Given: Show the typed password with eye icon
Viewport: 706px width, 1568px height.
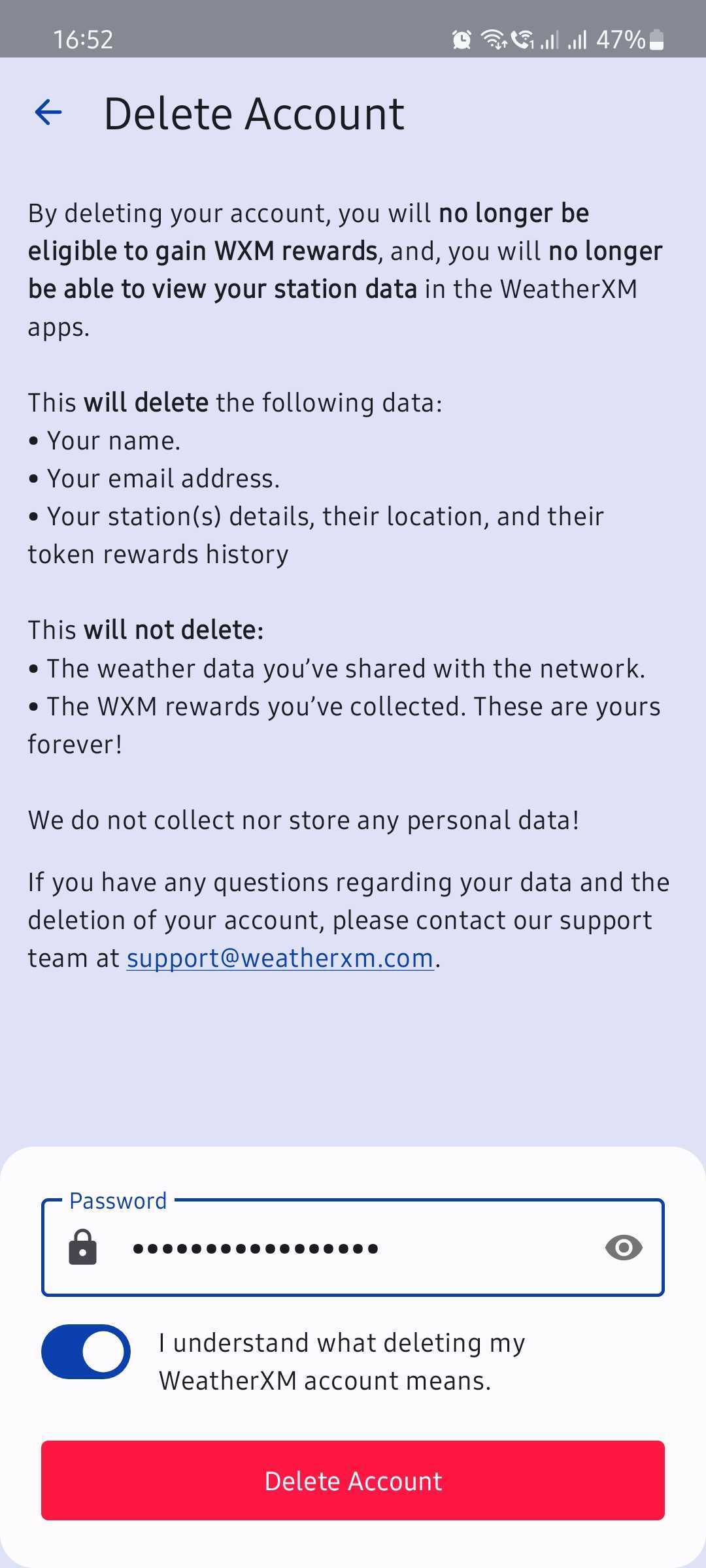Looking at the screenshot, I should point(623,1248).
